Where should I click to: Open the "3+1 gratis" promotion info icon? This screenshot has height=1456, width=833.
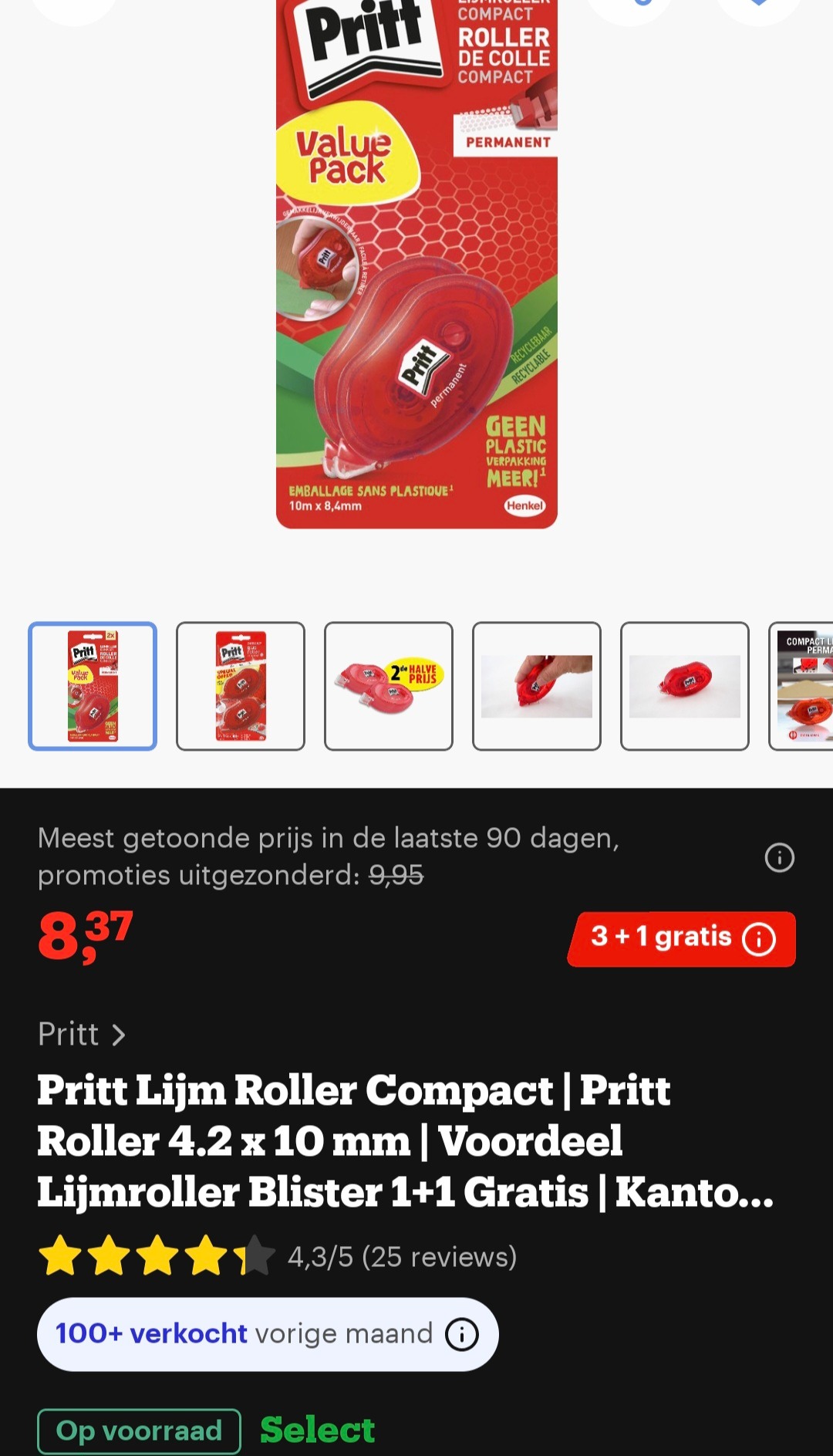tap(760, 938)
